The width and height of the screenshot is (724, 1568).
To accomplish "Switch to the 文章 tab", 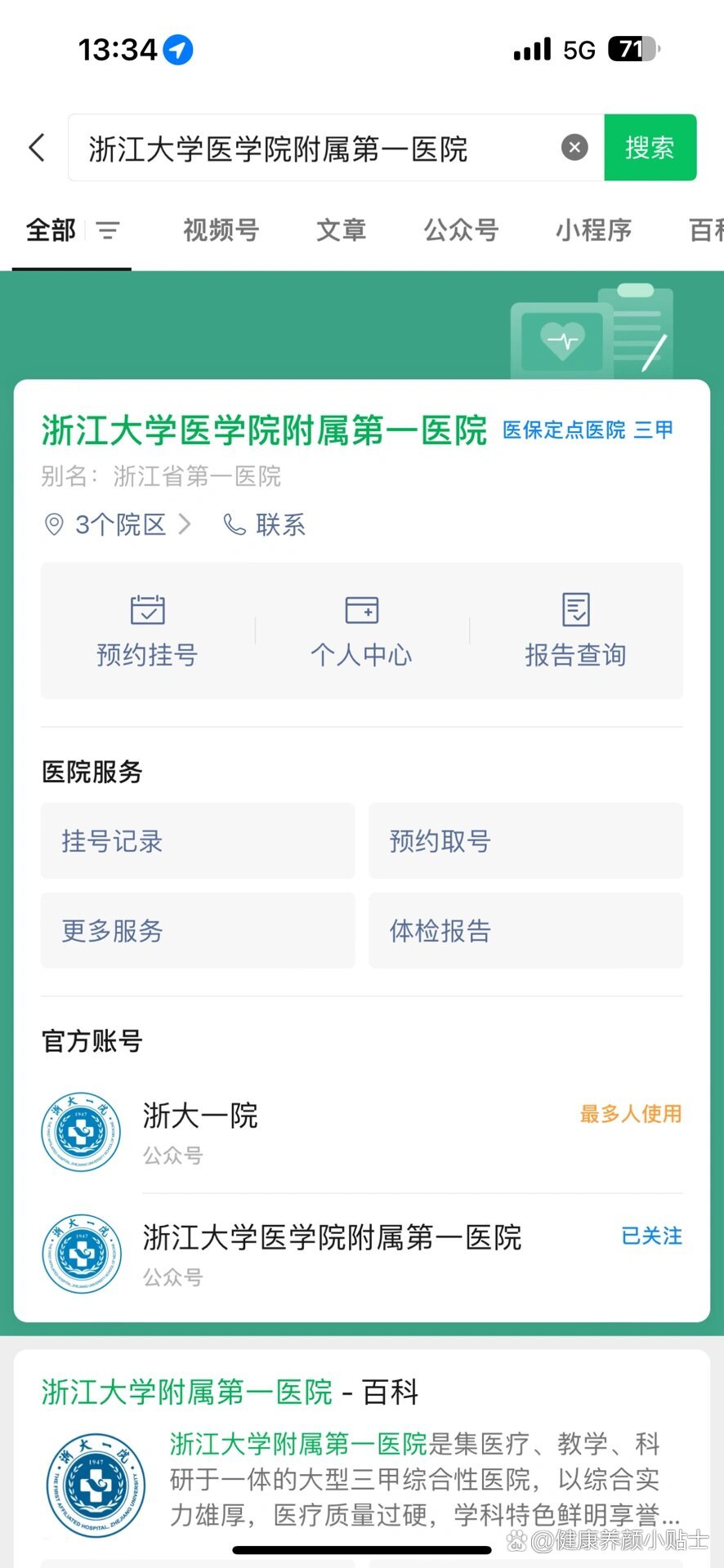I will pos(341,230).
